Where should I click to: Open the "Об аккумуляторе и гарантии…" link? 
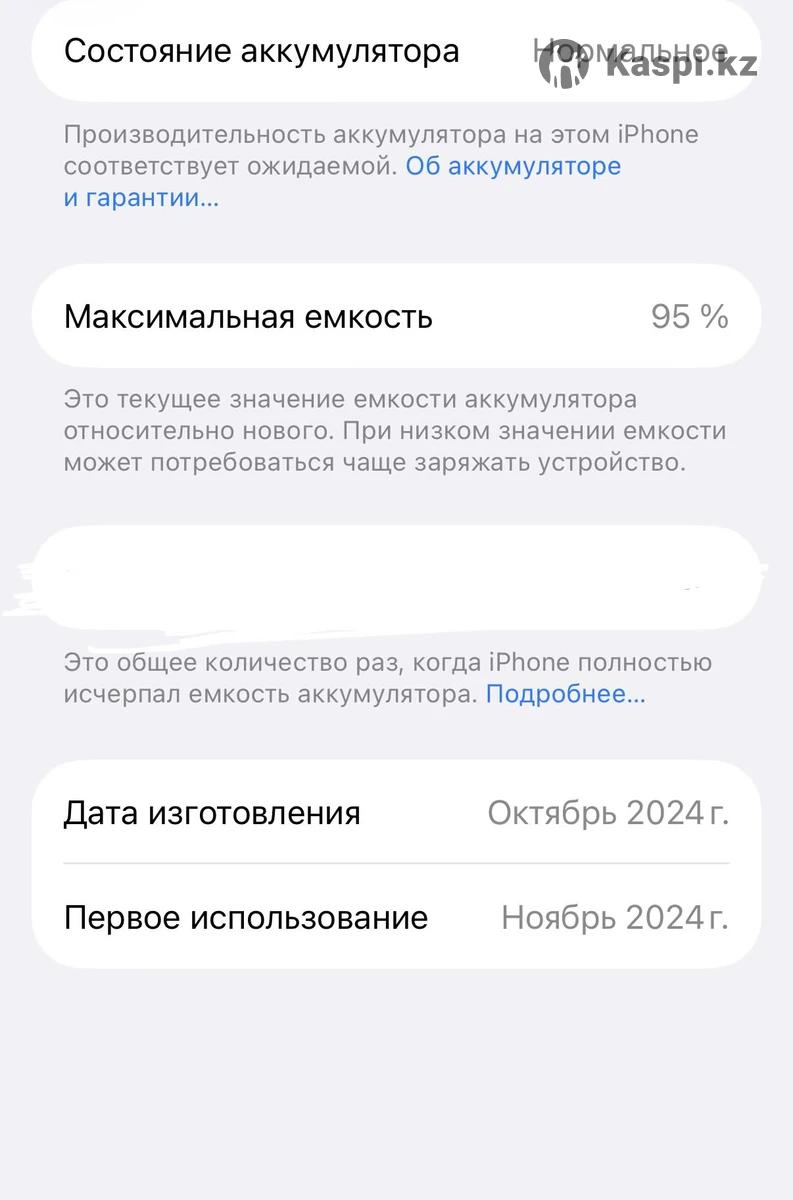[512, 166]
